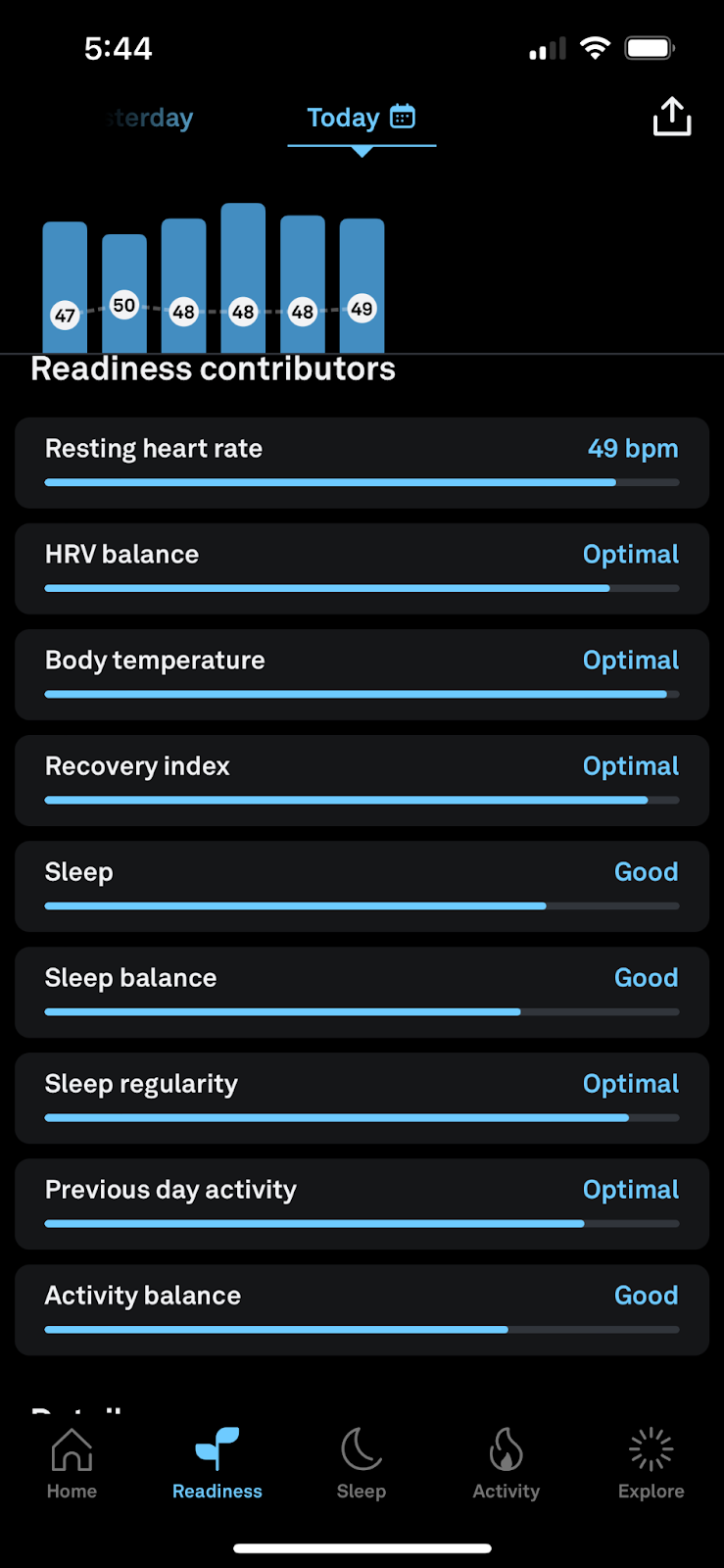This screenshot has height=1568, width=724.
Task: Open the Activity tab
Action: (x=506, y=1463)
